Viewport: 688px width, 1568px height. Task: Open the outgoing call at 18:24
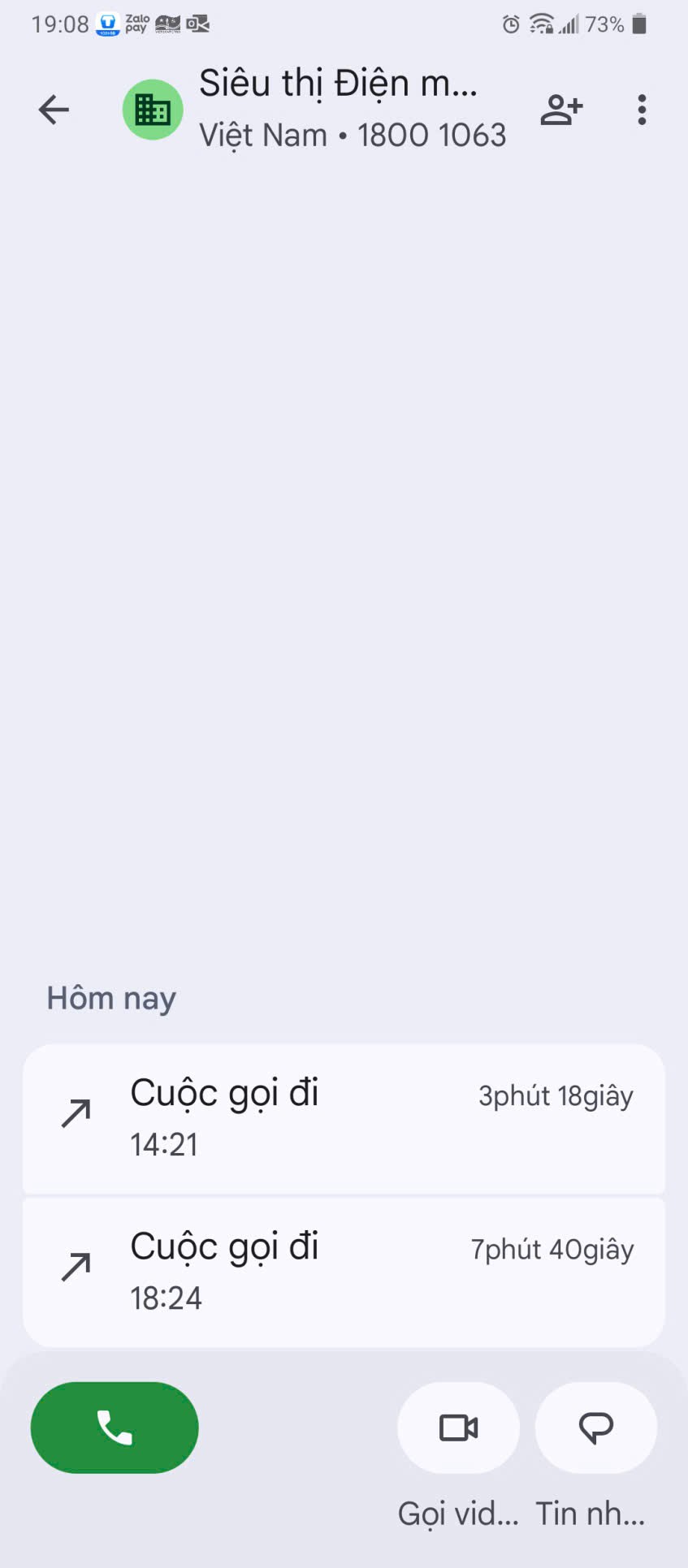tap(344, 1272)
